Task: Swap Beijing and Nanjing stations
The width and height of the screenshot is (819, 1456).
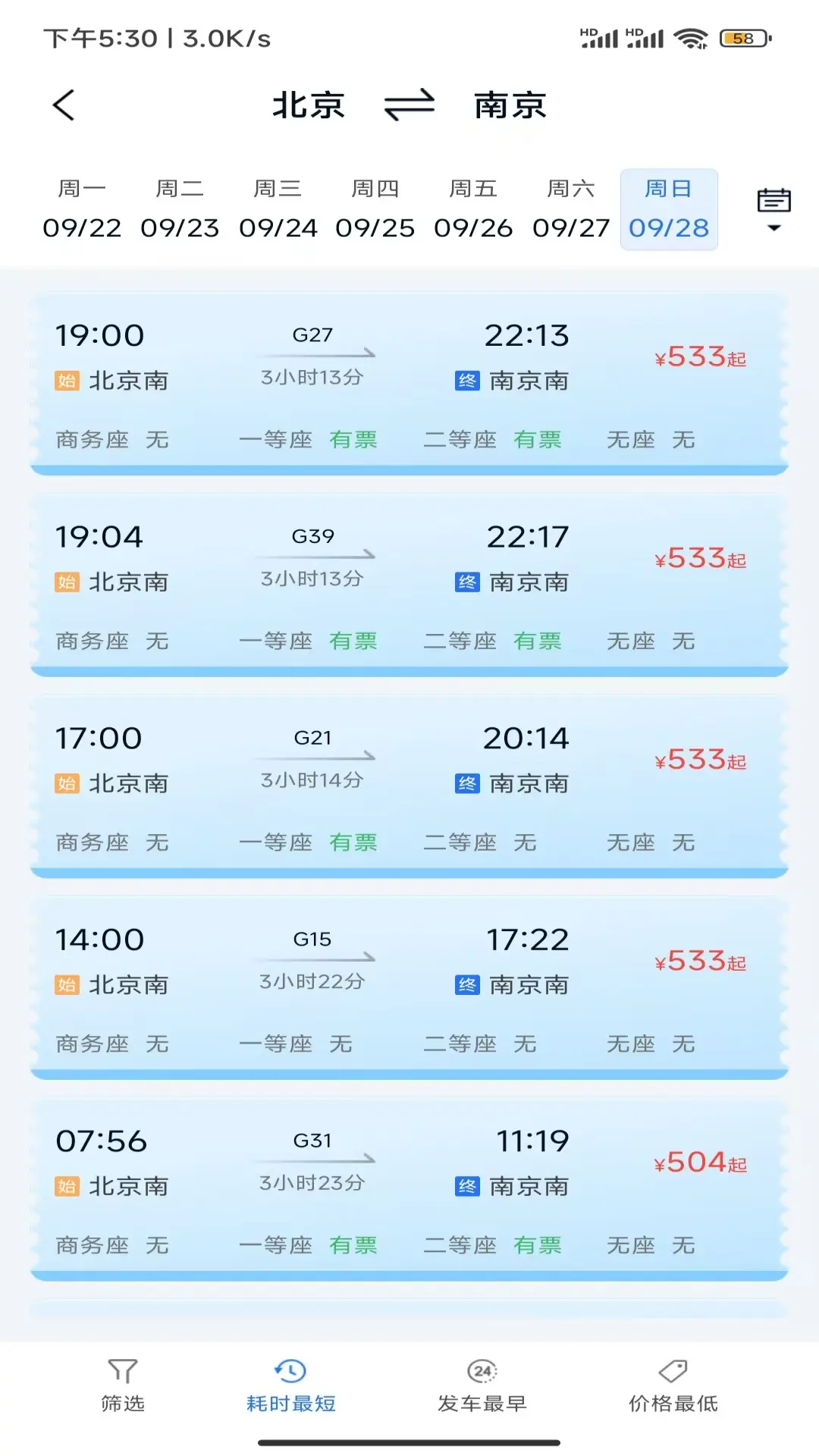Action: tap(409, 105)
